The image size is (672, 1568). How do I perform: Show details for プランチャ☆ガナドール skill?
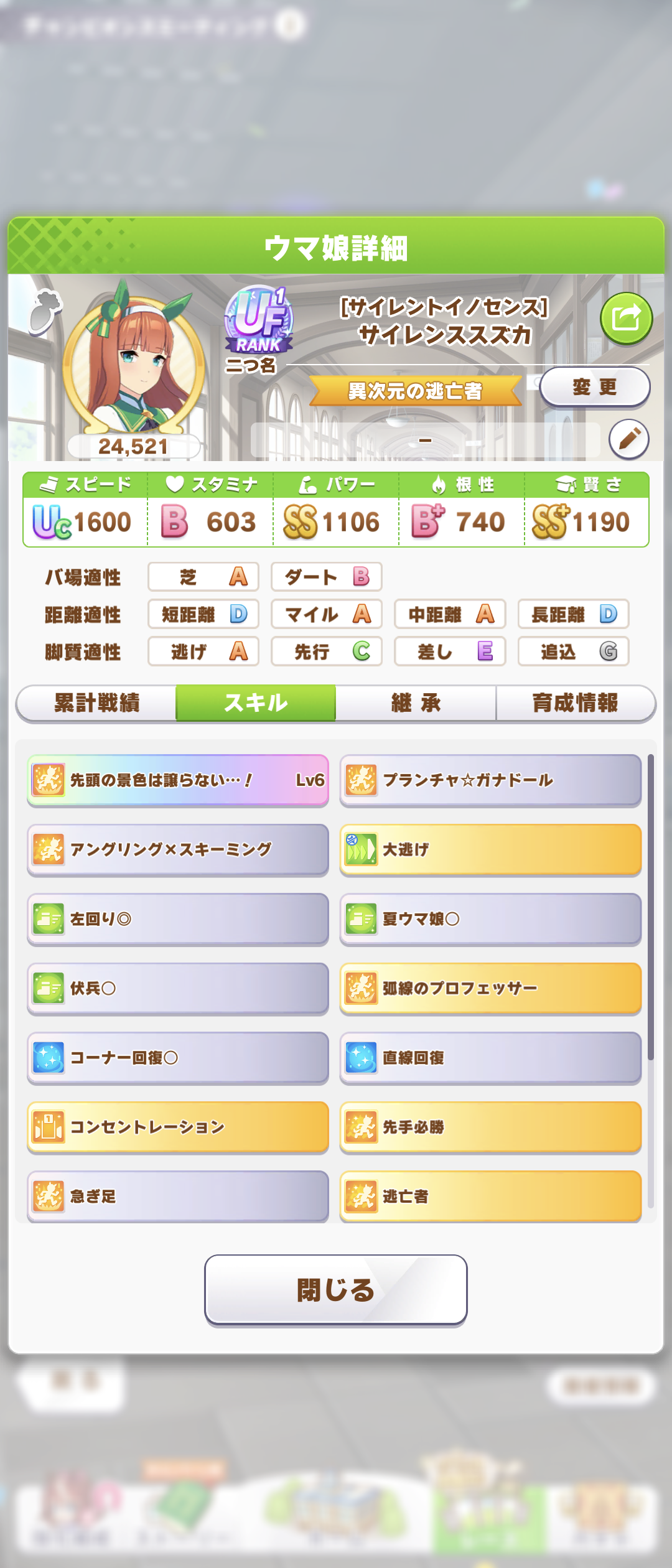coord(490,780)
